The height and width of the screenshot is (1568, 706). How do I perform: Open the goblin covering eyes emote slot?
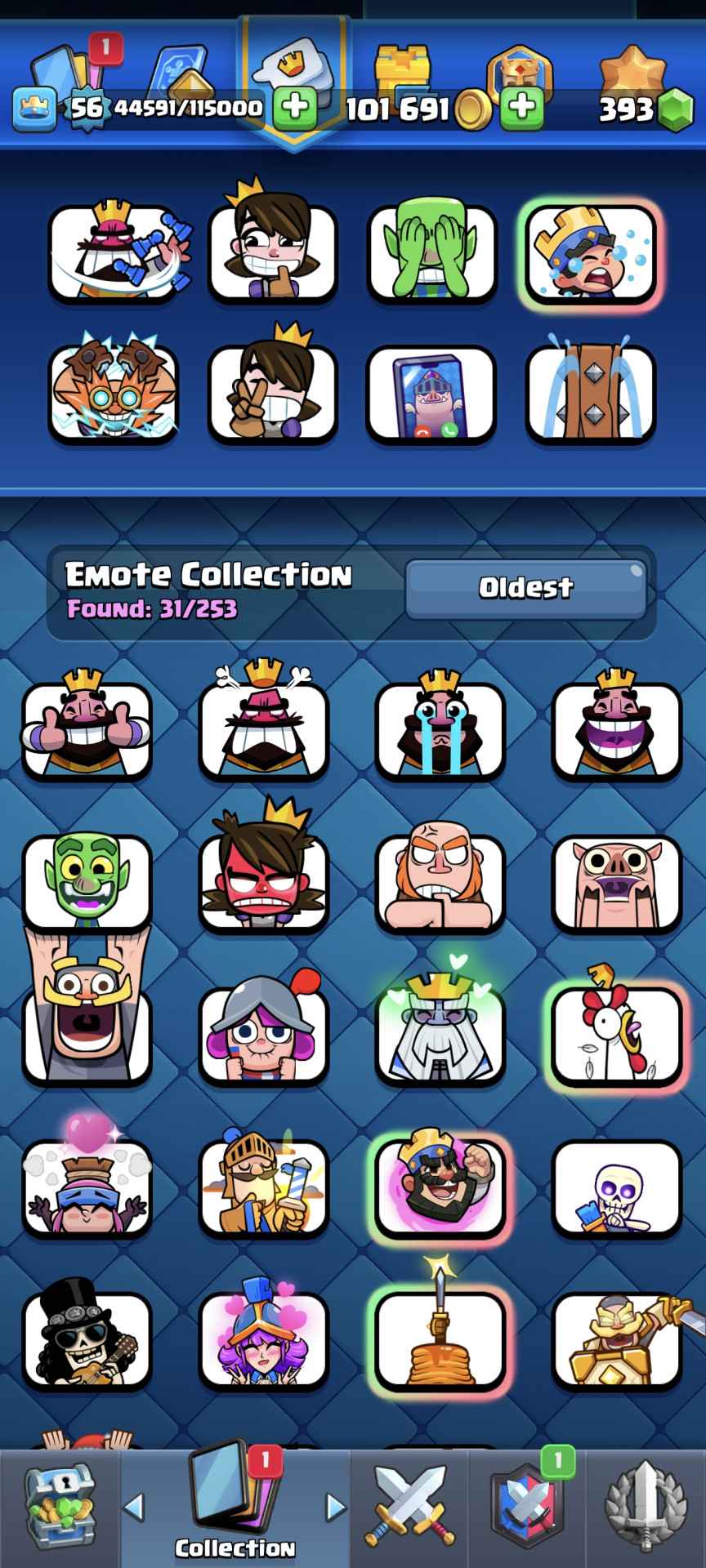click(431, 253)
